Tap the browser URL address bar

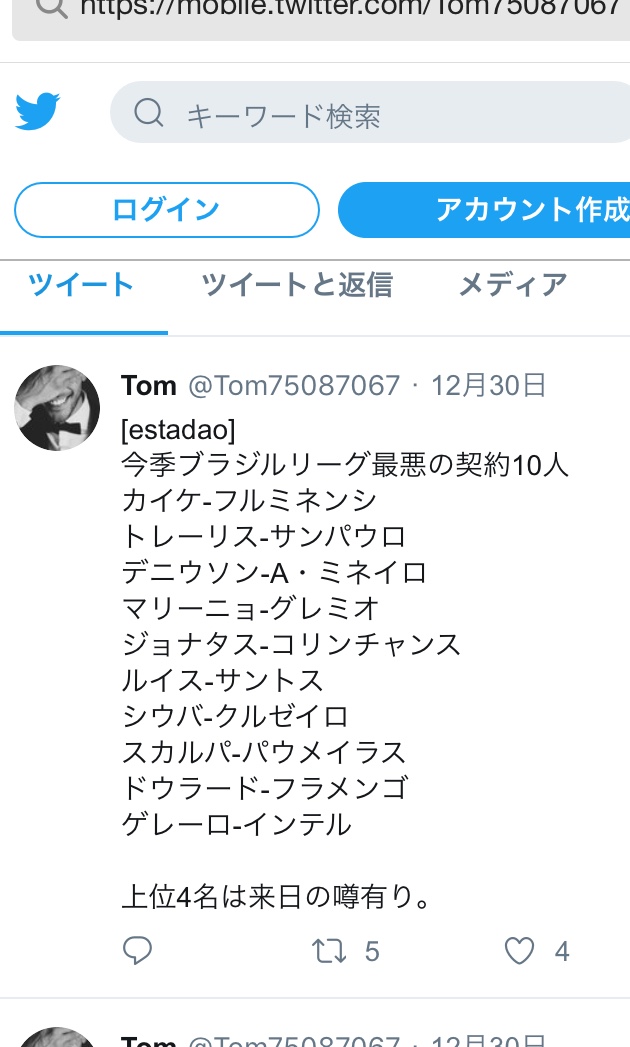(x=321, y=17)
